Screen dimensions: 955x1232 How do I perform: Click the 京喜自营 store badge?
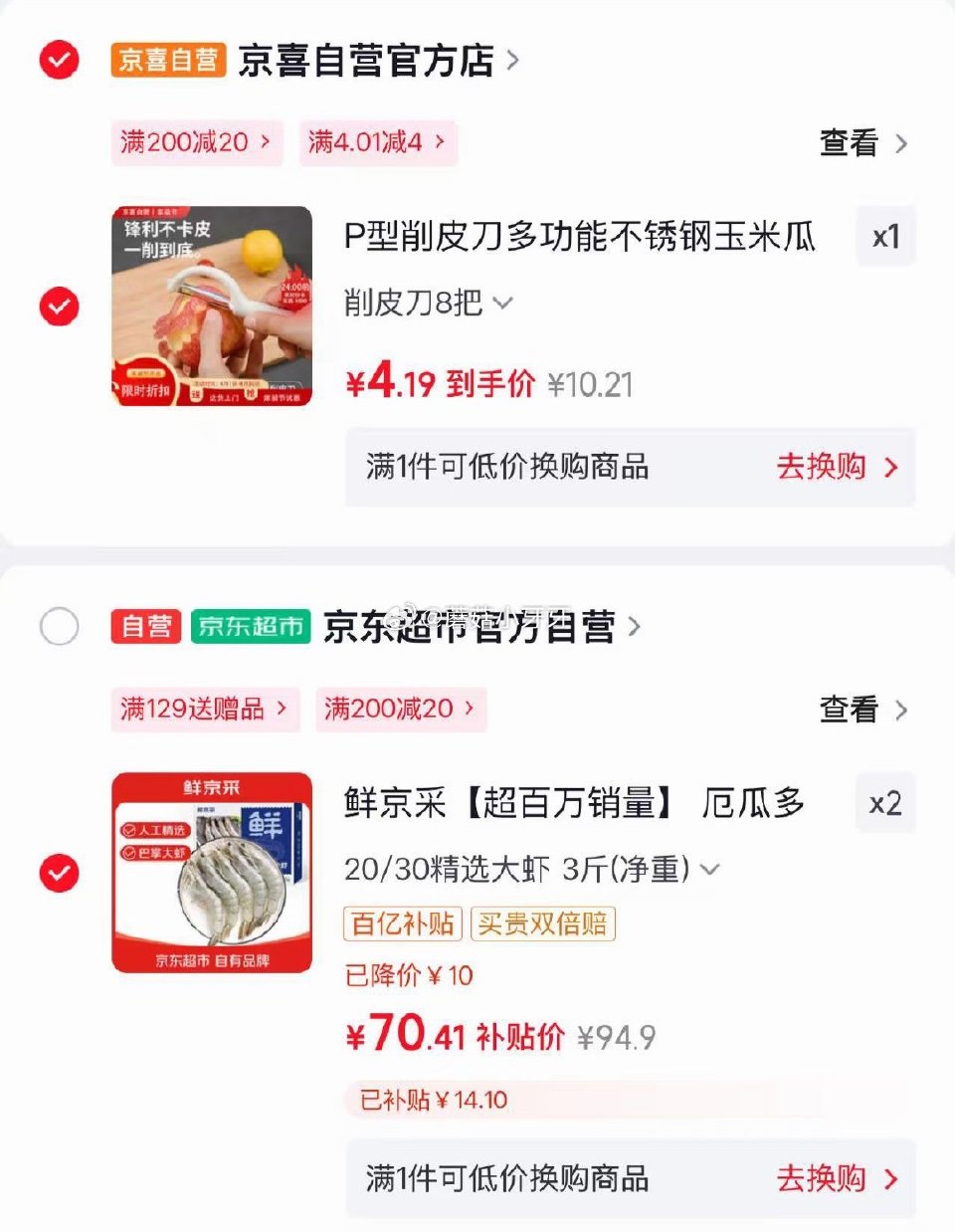[x=167, y=60]
